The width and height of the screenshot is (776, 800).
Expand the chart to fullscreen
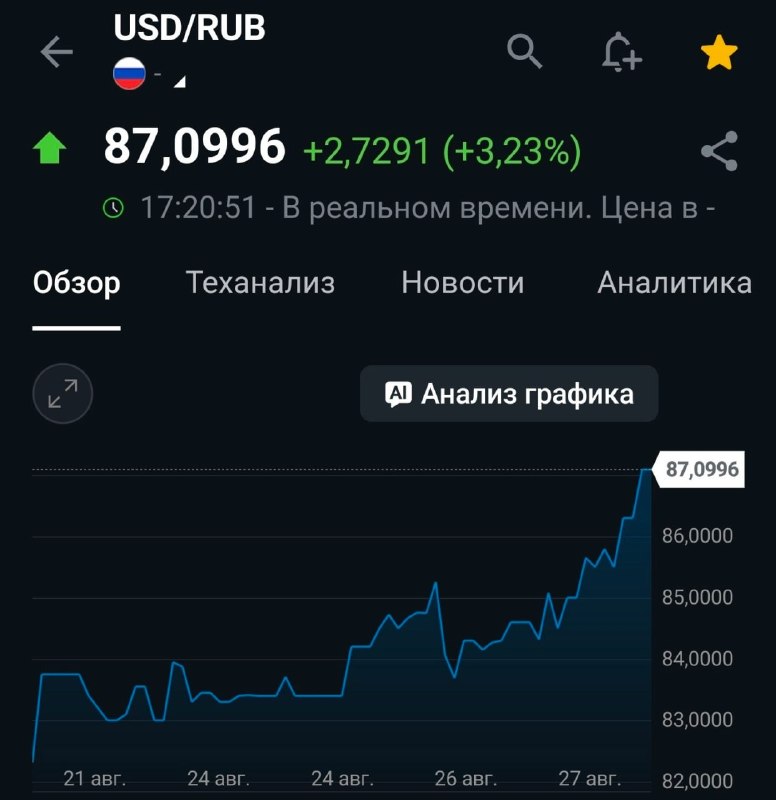point(63,393)
